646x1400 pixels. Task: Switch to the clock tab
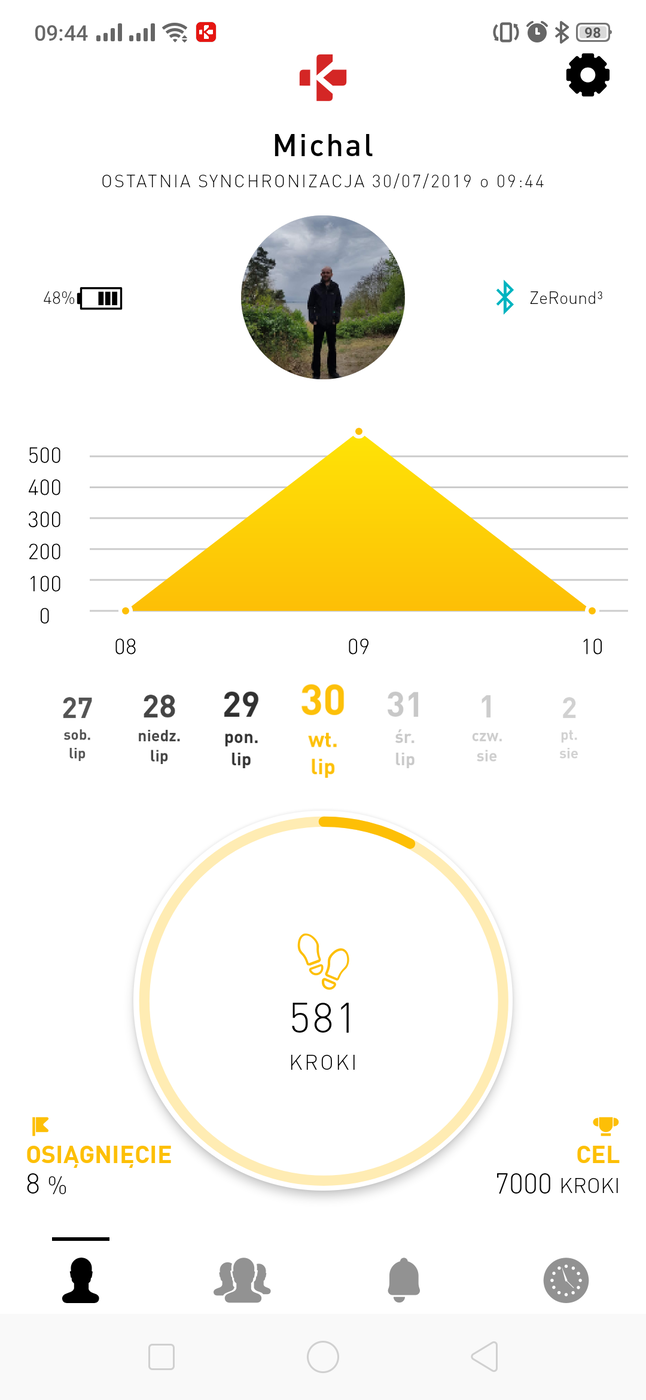pyautogui.click(x=566, y=1279)
